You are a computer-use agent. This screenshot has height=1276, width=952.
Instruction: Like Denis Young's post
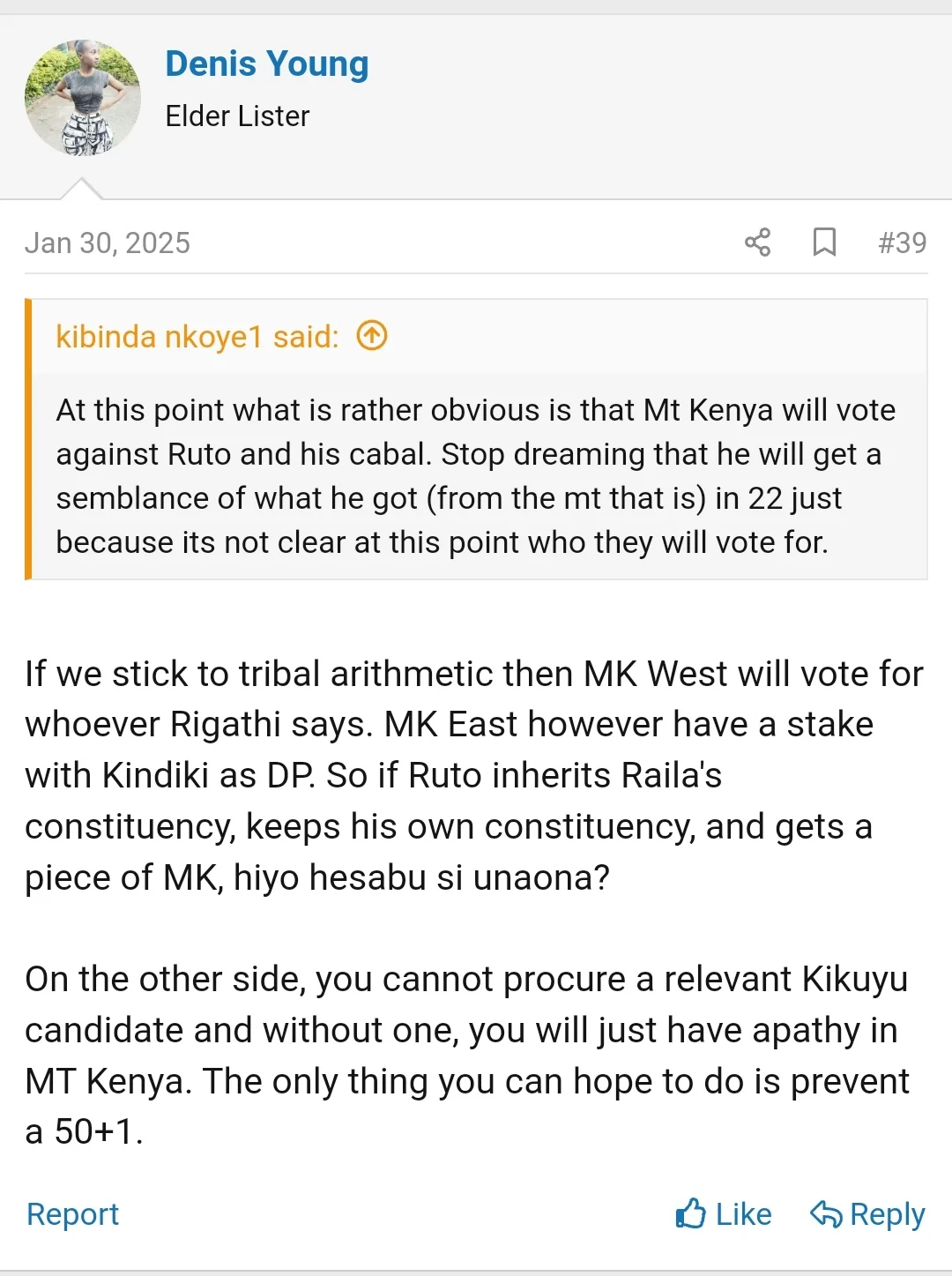tap(724, 1214)
